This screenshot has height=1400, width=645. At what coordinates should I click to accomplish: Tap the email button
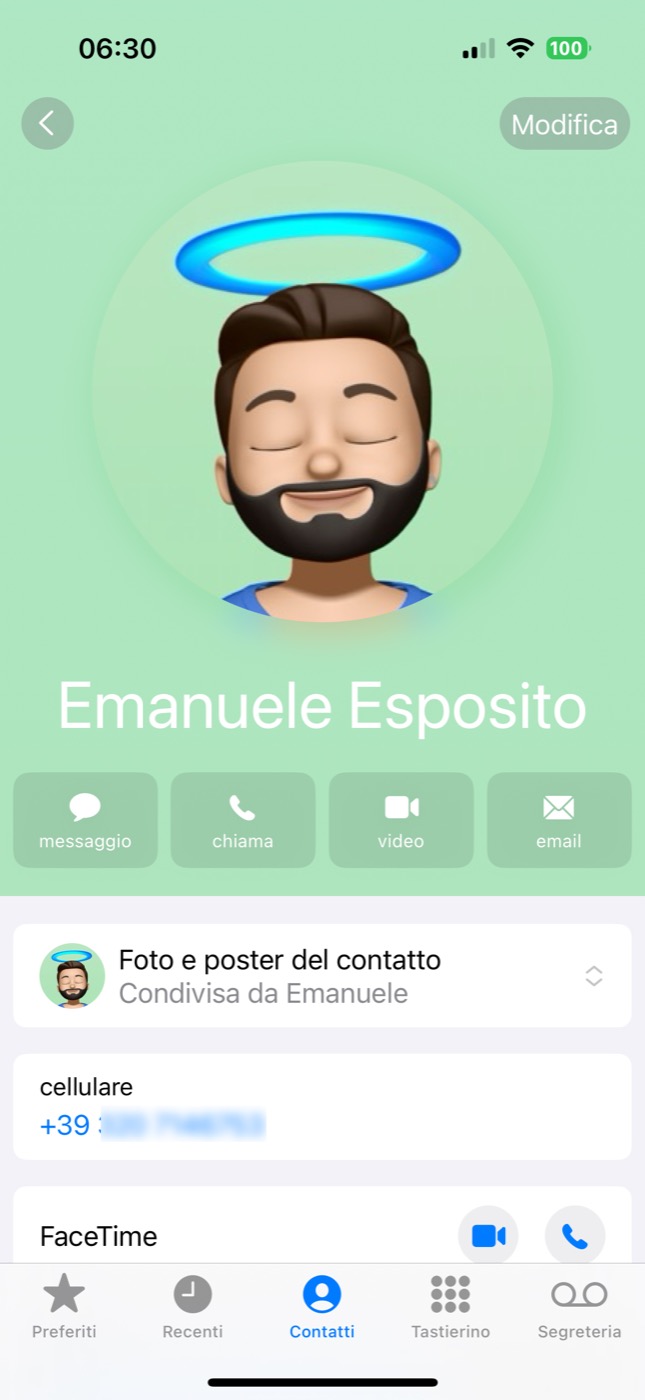(559, 820)
